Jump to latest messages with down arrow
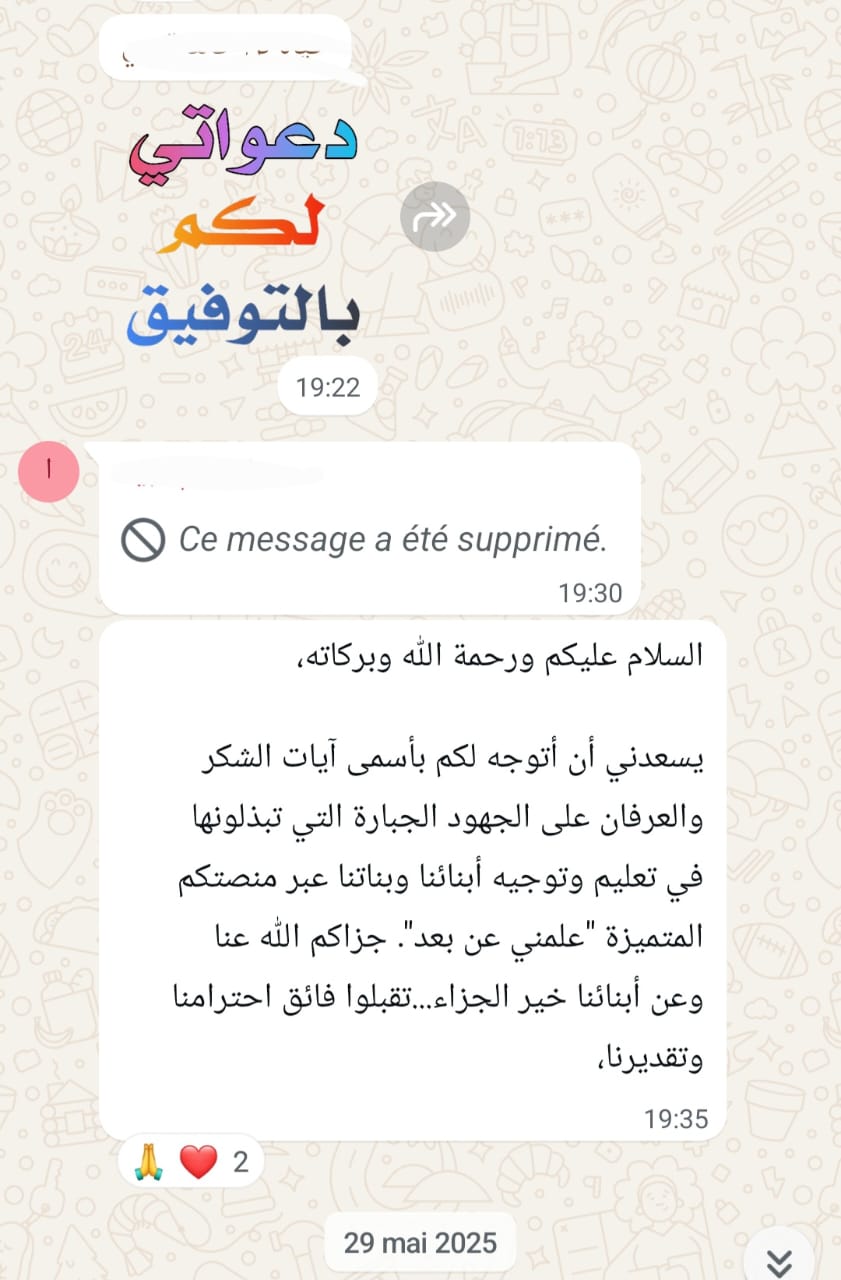 (x=780, y=1261)
